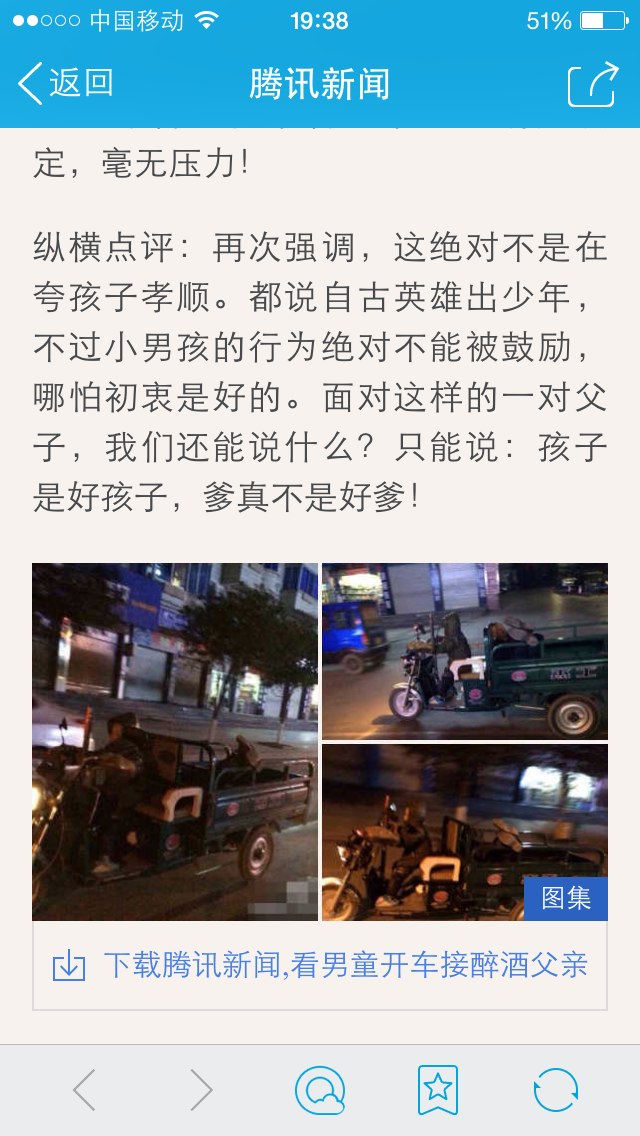Bookmark this page with star icon
The width and height of the screenshot is (640, 1136).
pyautogui.click(x=438, y=1090)
